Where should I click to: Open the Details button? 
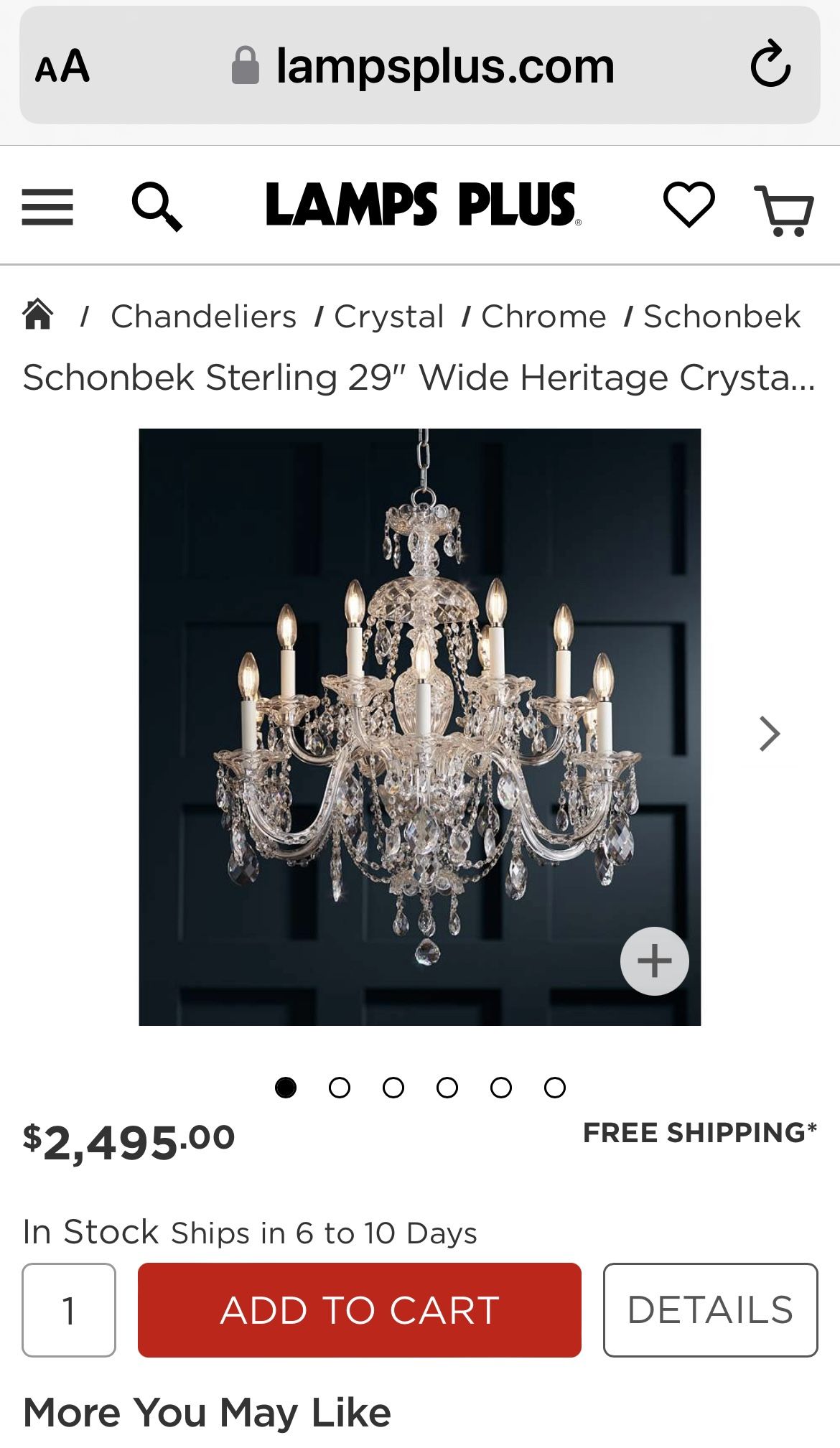click(x=710, y=1310)
